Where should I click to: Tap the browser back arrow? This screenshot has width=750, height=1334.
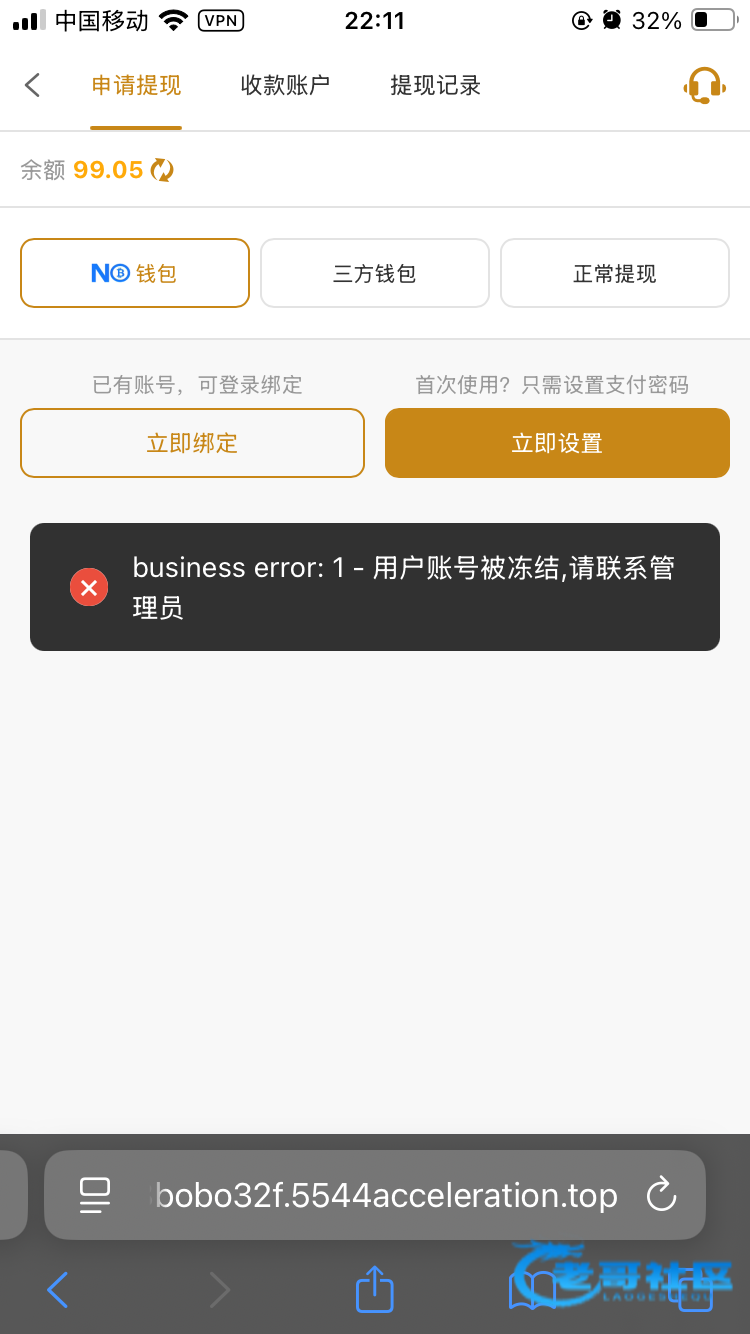[58, 1290]
